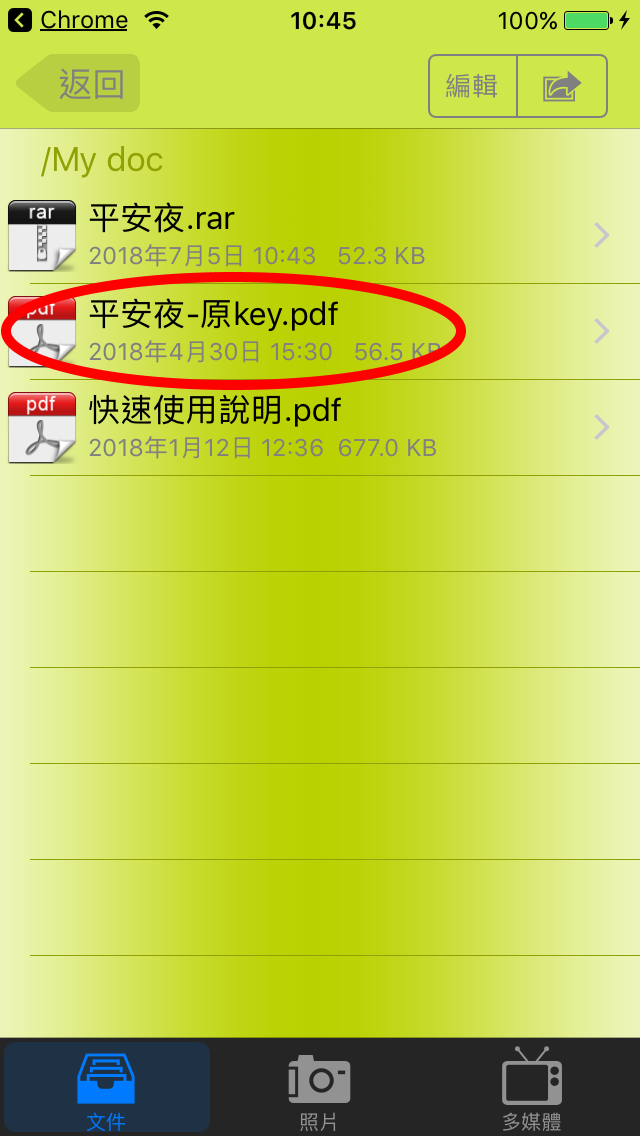The width and height of the screenshot is (640, 1136).
Task: Tap the 編輯 edit button
Action: tap(473, 86)
